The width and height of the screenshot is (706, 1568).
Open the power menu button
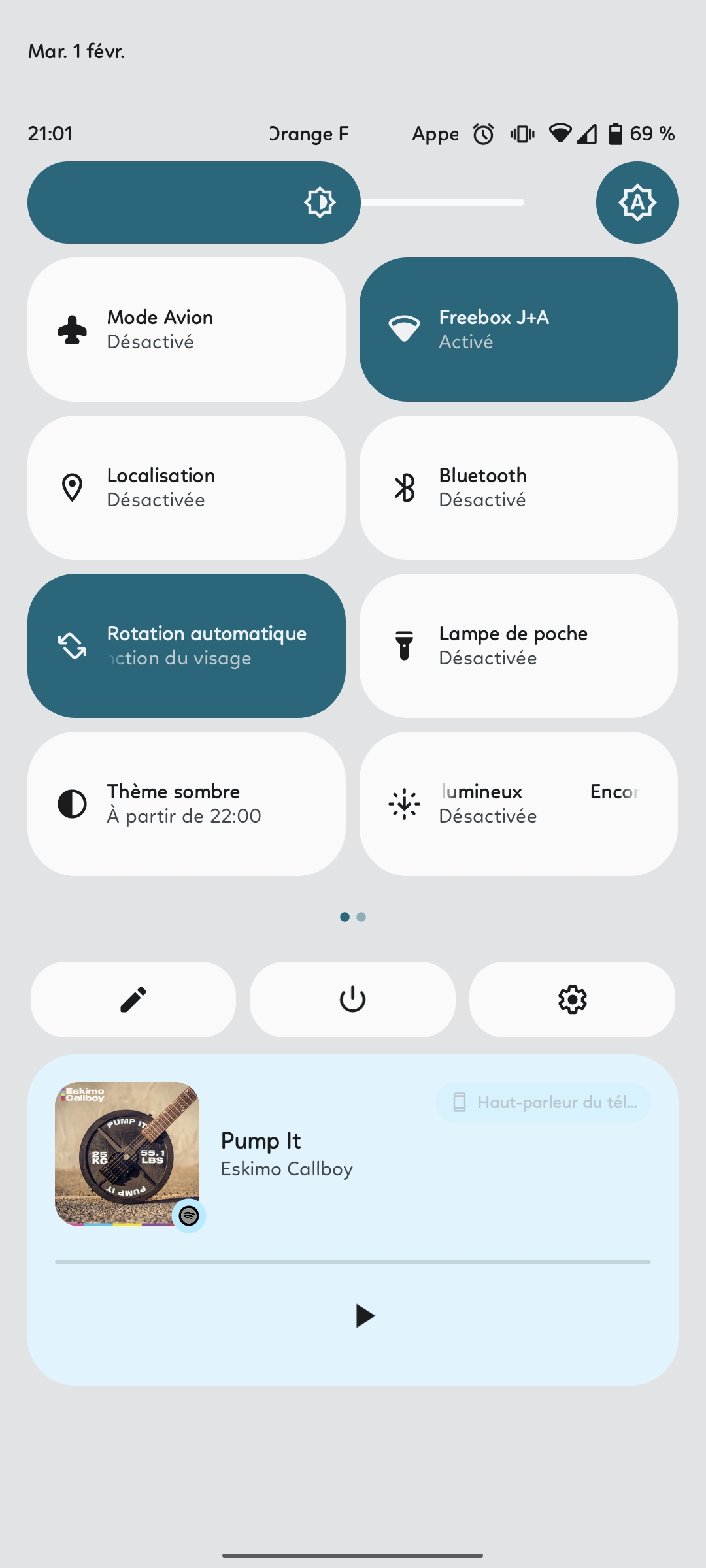pyautogui.click(x=352, y=1000)
